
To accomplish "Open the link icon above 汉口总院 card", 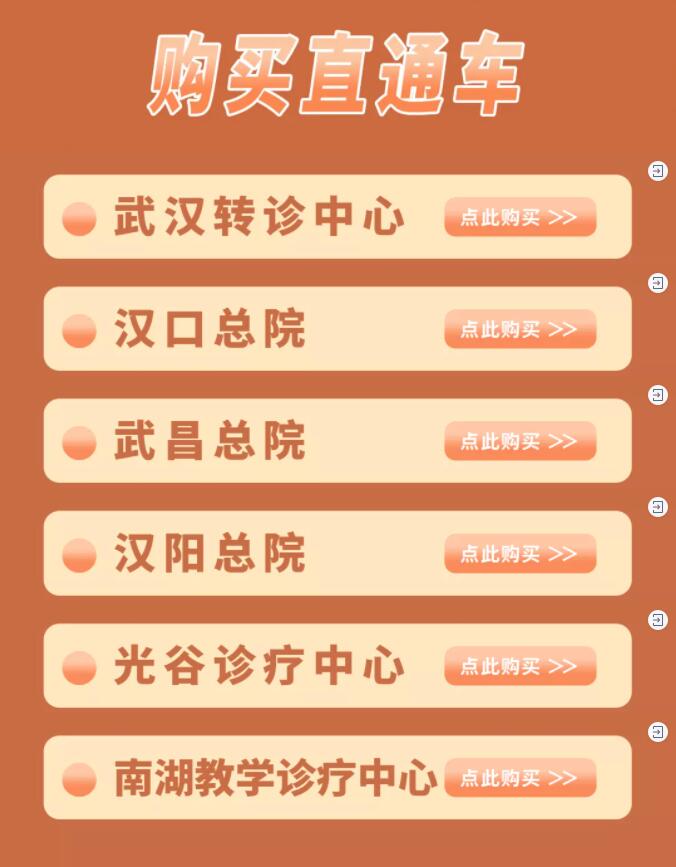I will 657,283.
